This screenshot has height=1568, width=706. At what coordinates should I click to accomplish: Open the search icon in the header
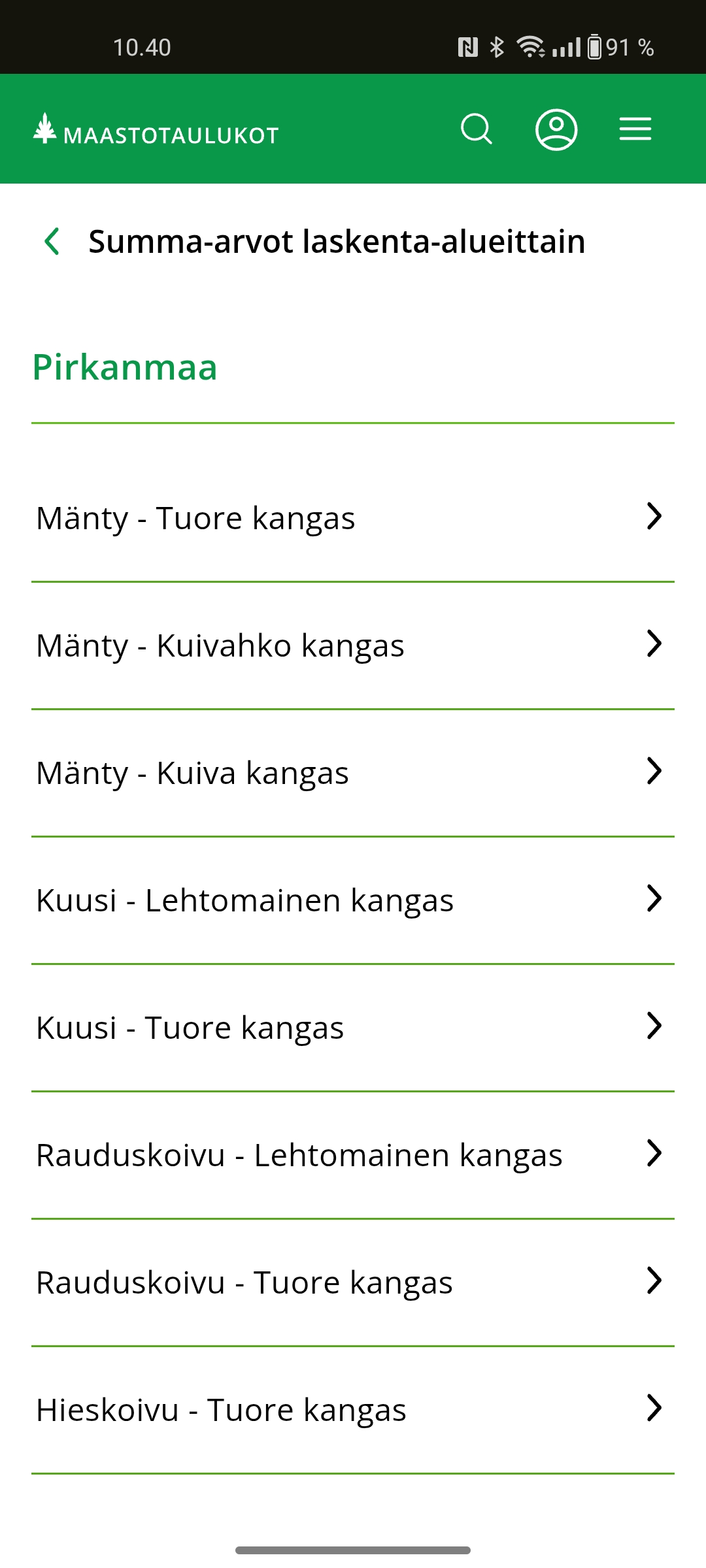click(x=476, y=129)
